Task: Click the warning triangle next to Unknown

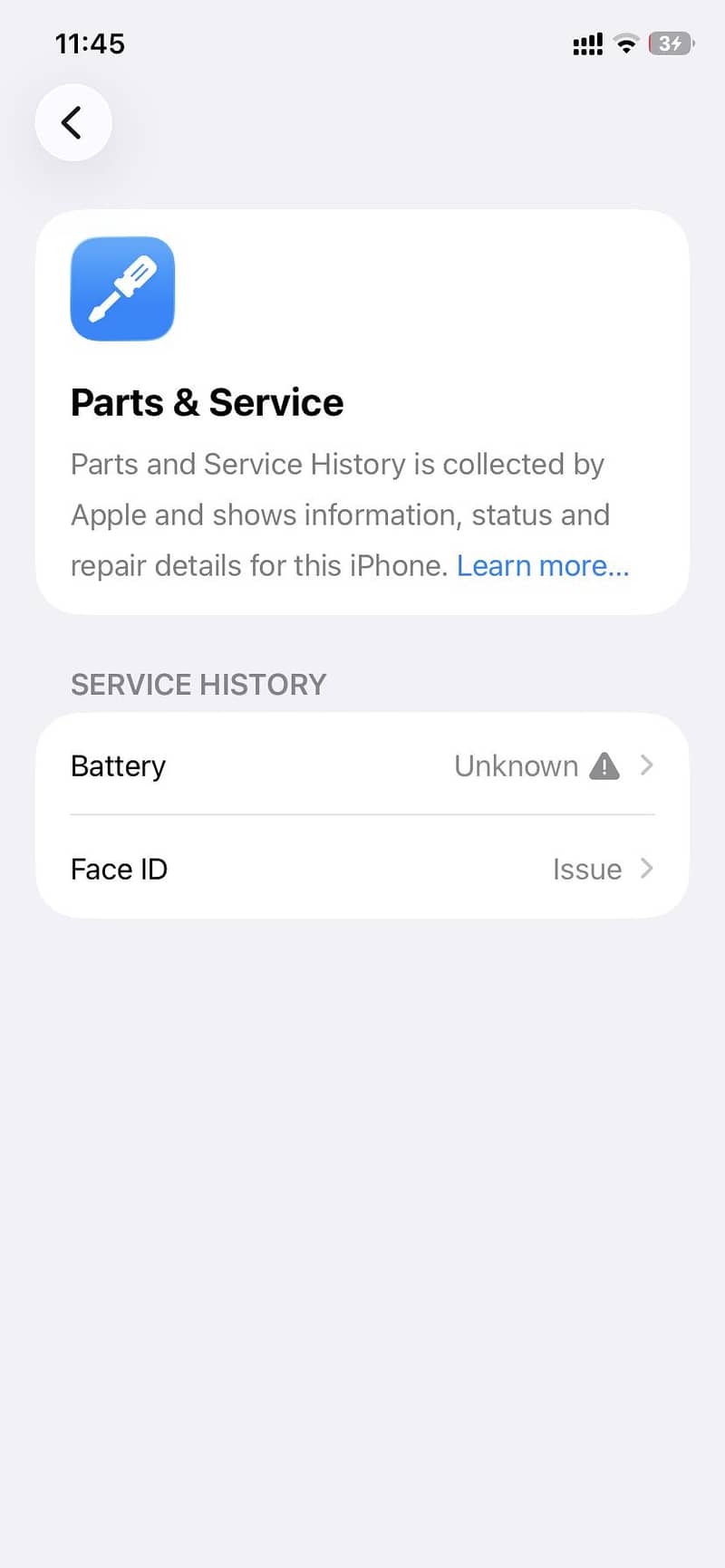Action: point(604,765)
